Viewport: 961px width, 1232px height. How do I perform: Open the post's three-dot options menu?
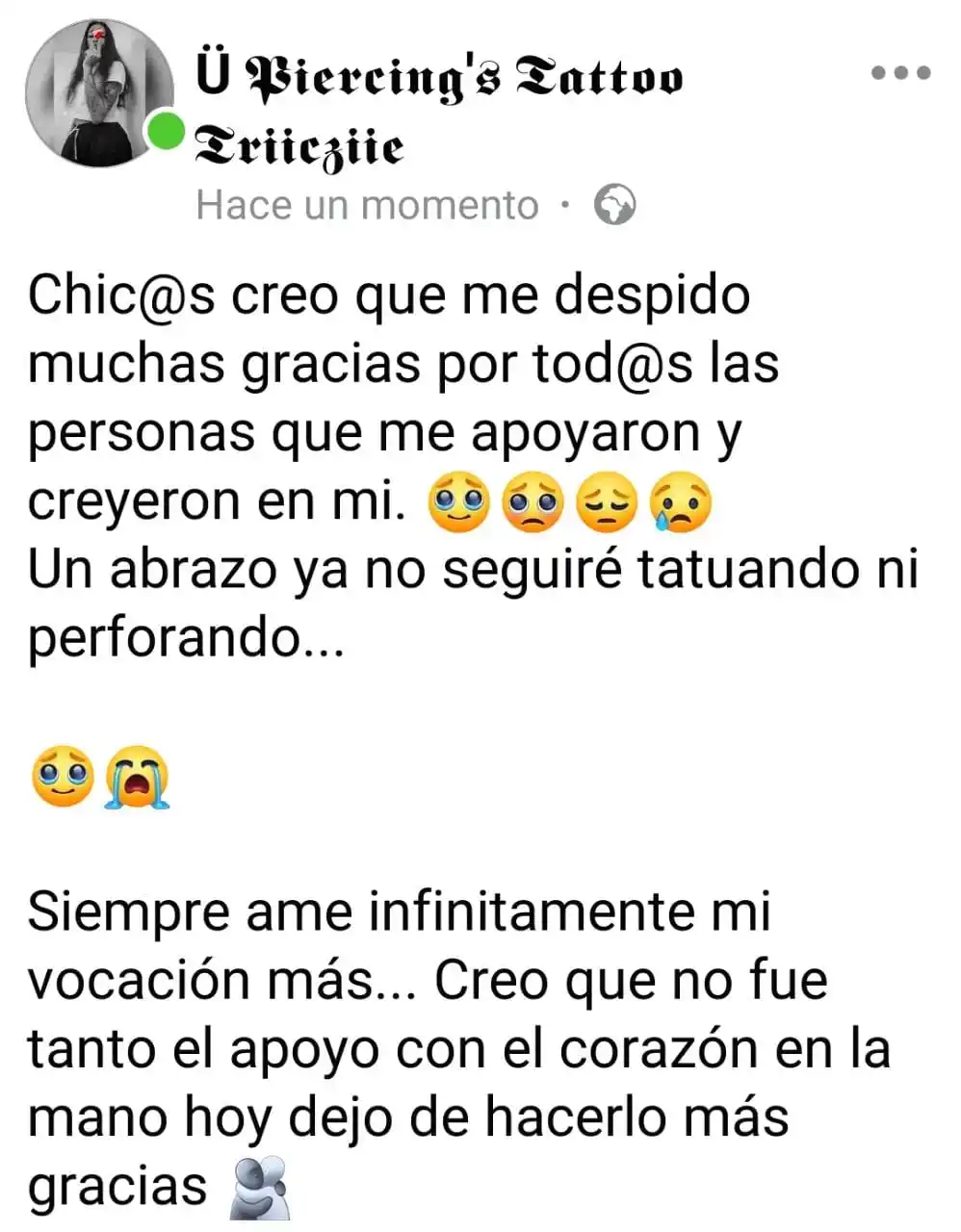(x=900, y=72)
